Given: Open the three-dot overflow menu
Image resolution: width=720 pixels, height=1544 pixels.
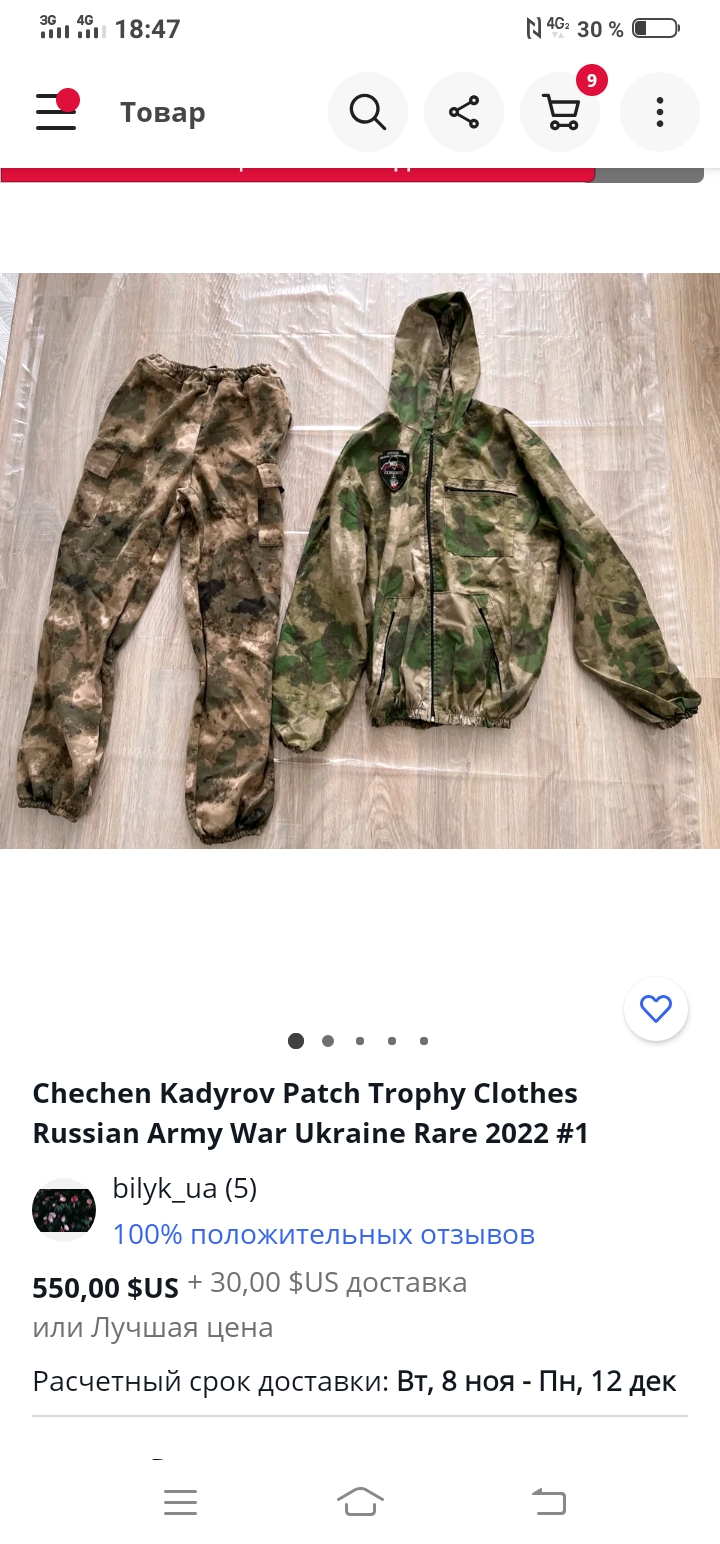Looking at the screenshot, I should 659,112.
